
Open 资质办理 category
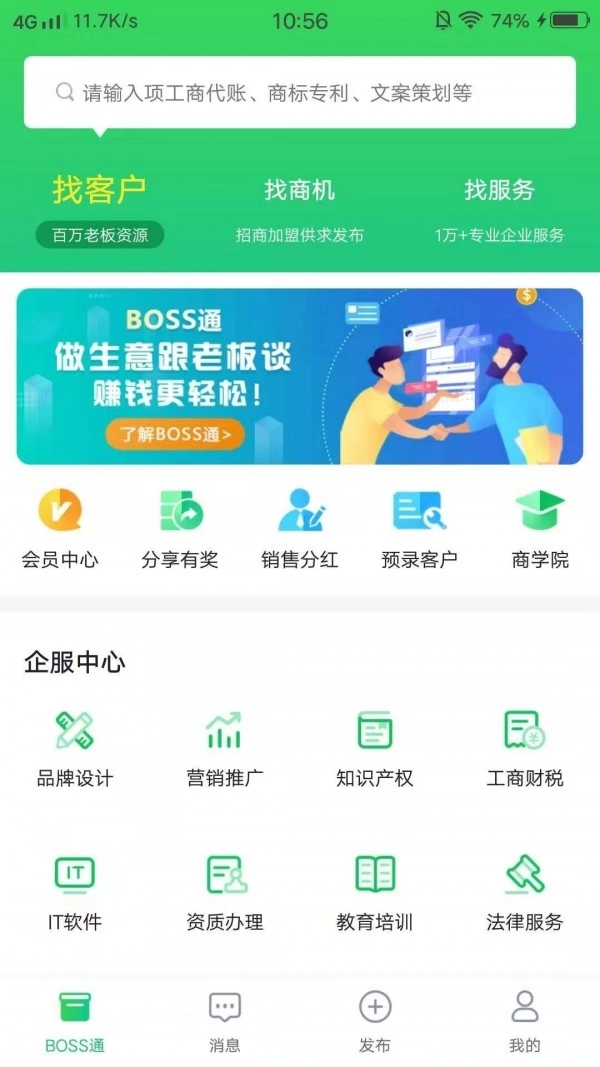point(225,892)
